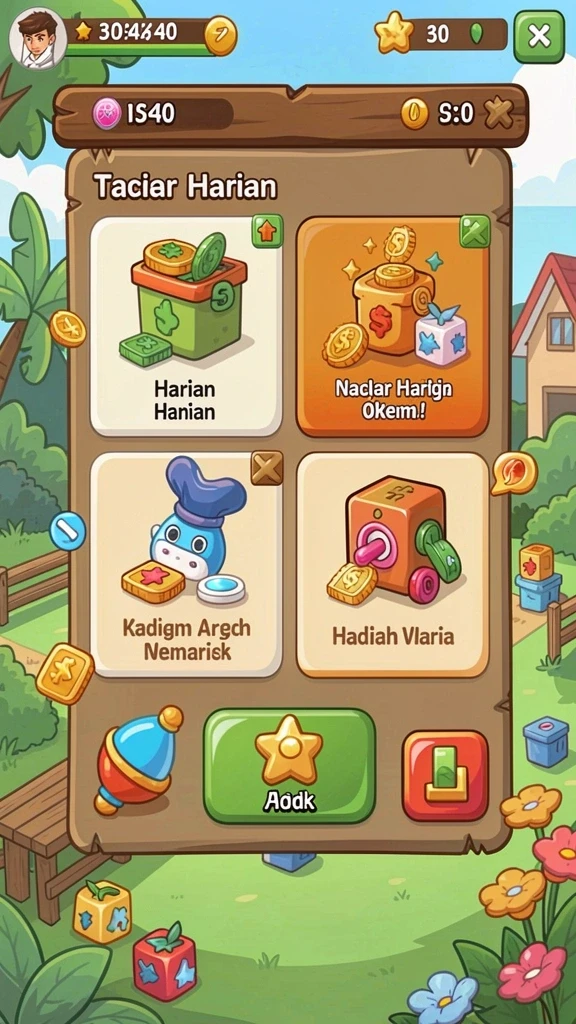Tap the blue round icon on left edge
Image resolution: width=576 pixels, height=1024 pixels.
(x=68, y=530)
